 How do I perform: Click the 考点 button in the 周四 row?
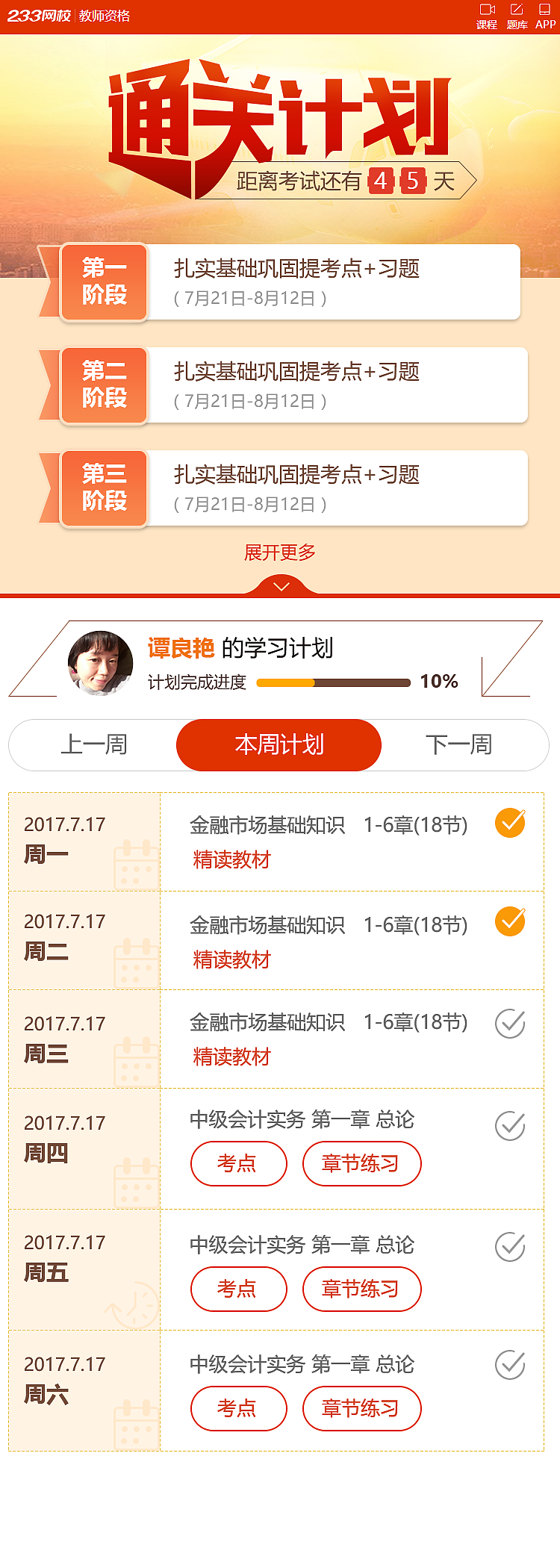pos(238,1163)
